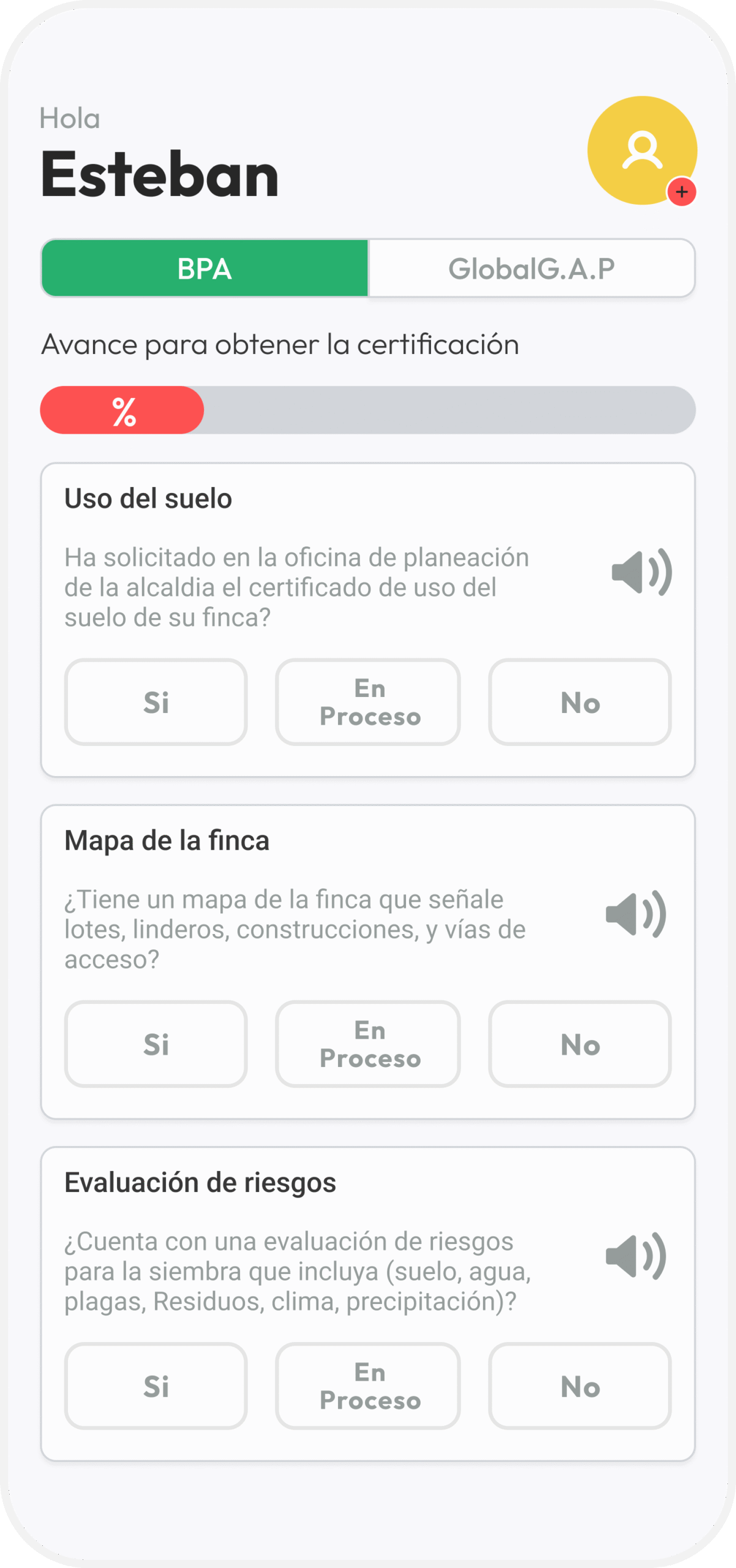Choose En Proceso for Uso del suelo
The width and height of the screenshot is (736, 1568).
pyautogui.click(x=368, y=702)
